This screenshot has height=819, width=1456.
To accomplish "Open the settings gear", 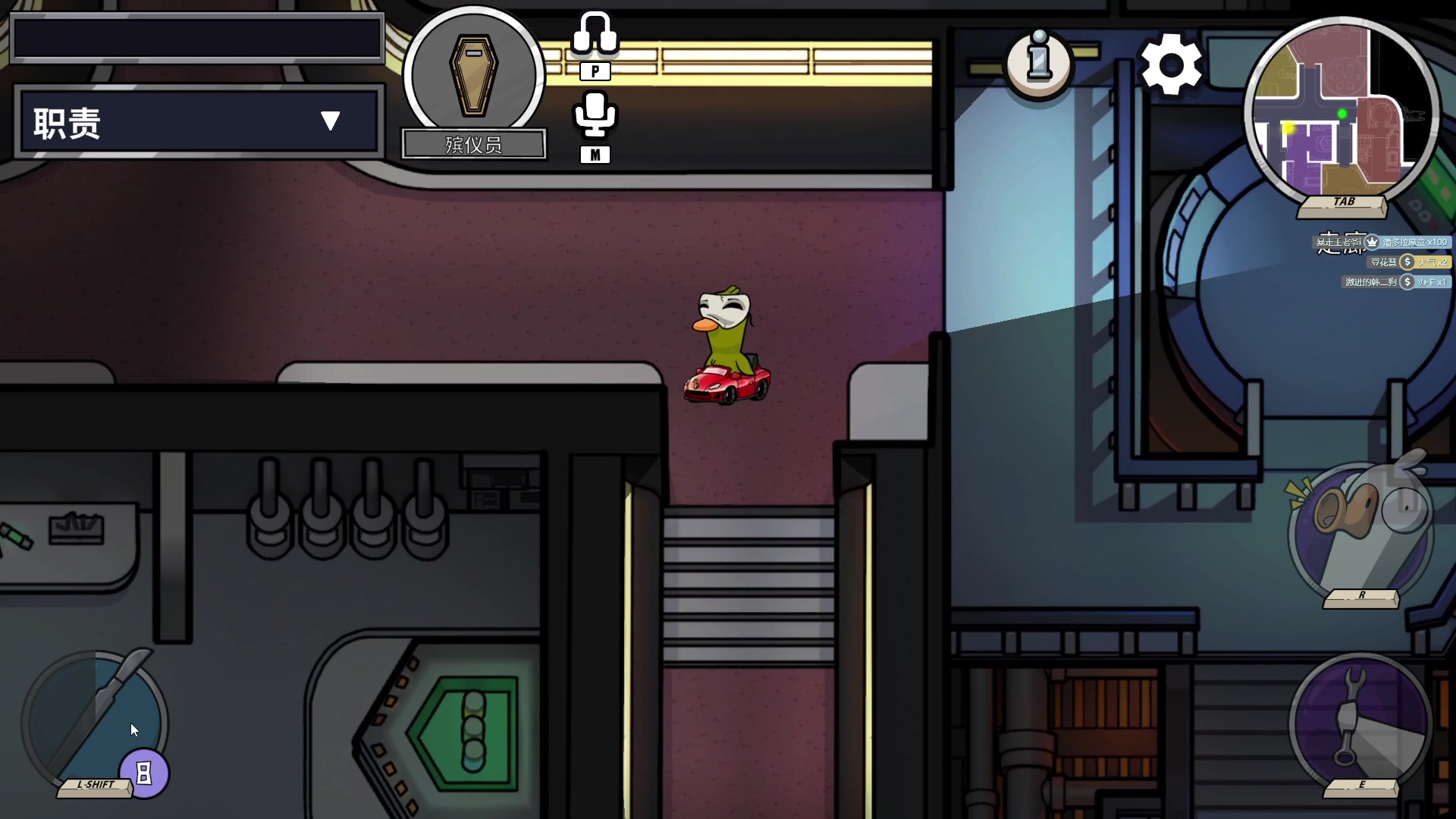I will [x=1171, y=64].
